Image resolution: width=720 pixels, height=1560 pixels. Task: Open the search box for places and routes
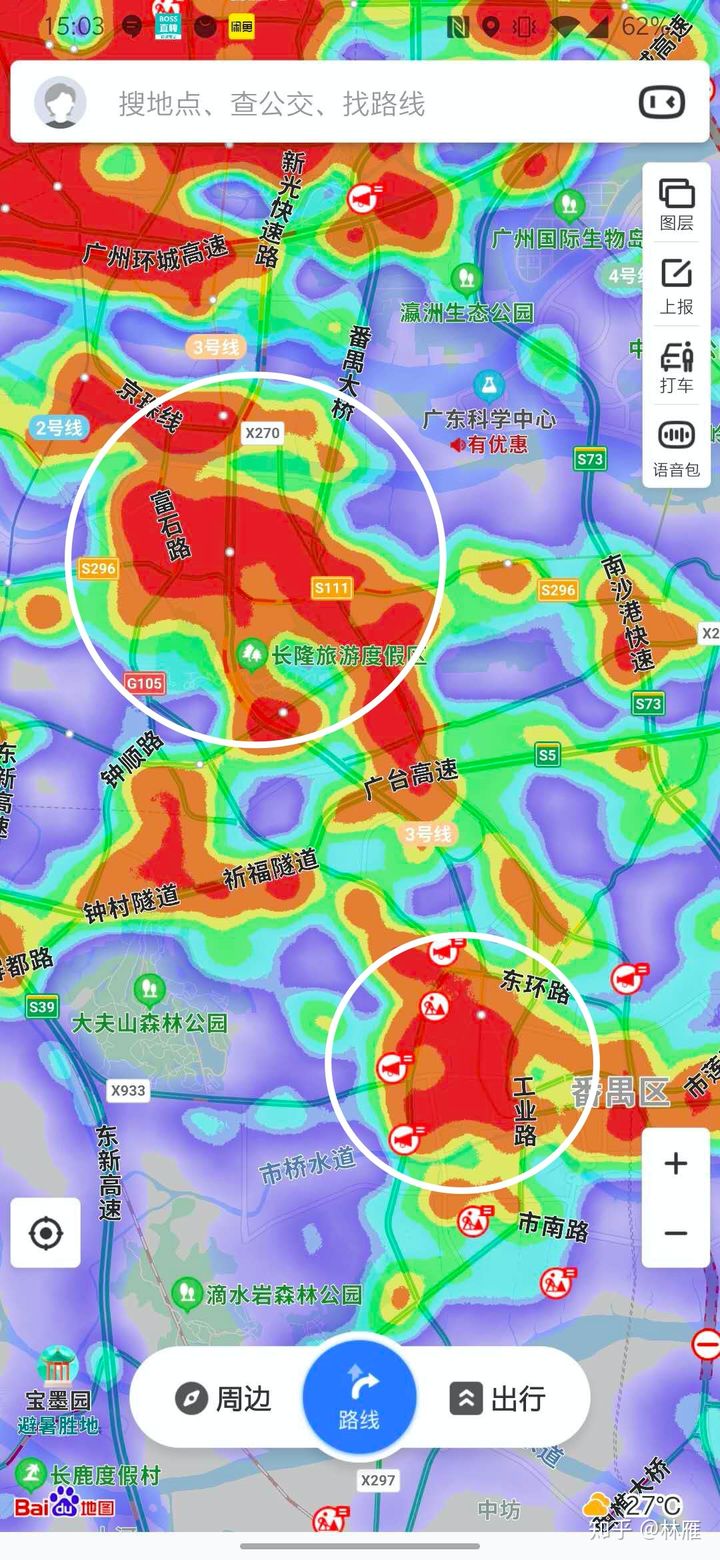(x=300, y=103)
